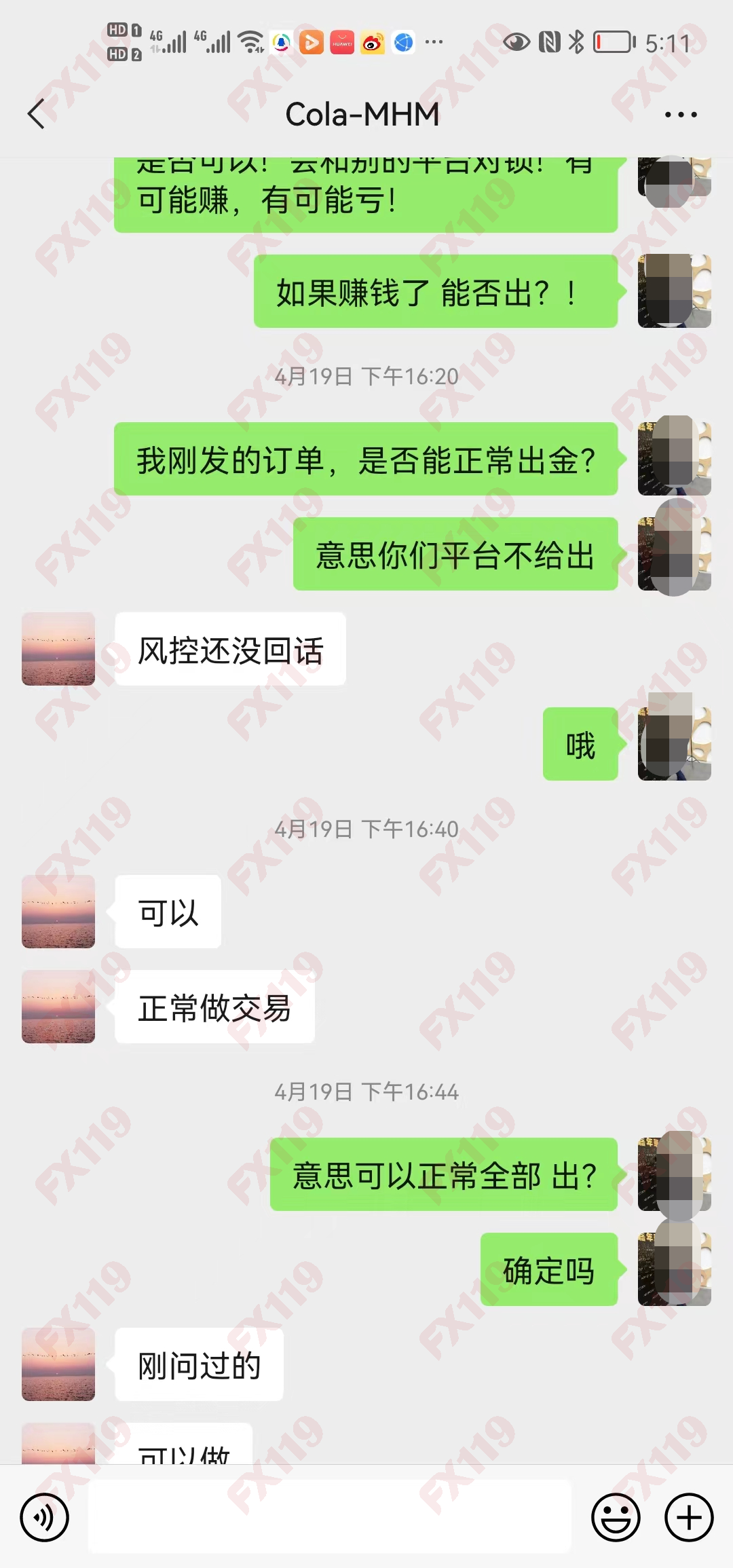Open the plus attachment menu
Screen dimensions: 733x1568
689,1518
